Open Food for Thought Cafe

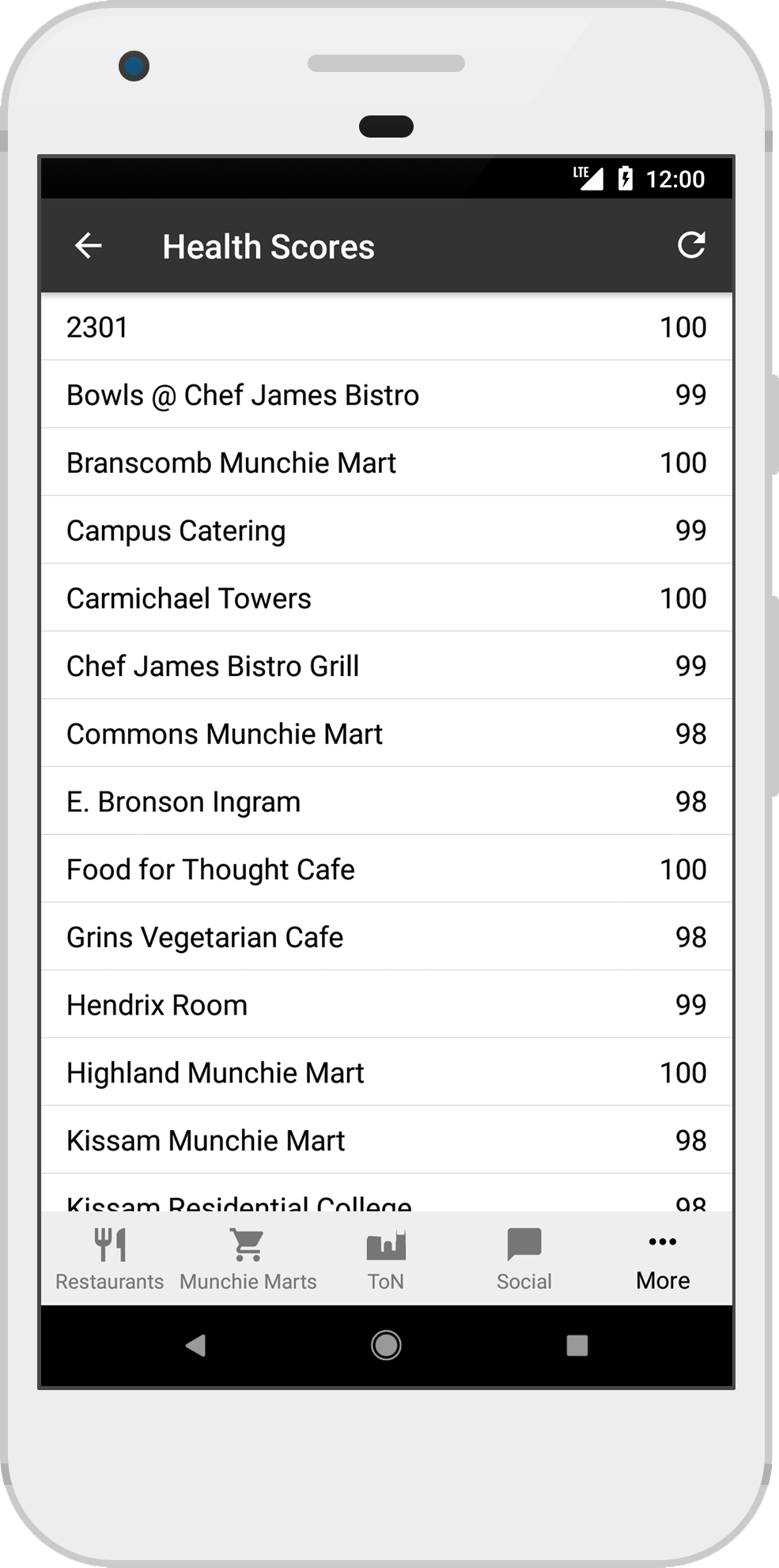[387, 870]
